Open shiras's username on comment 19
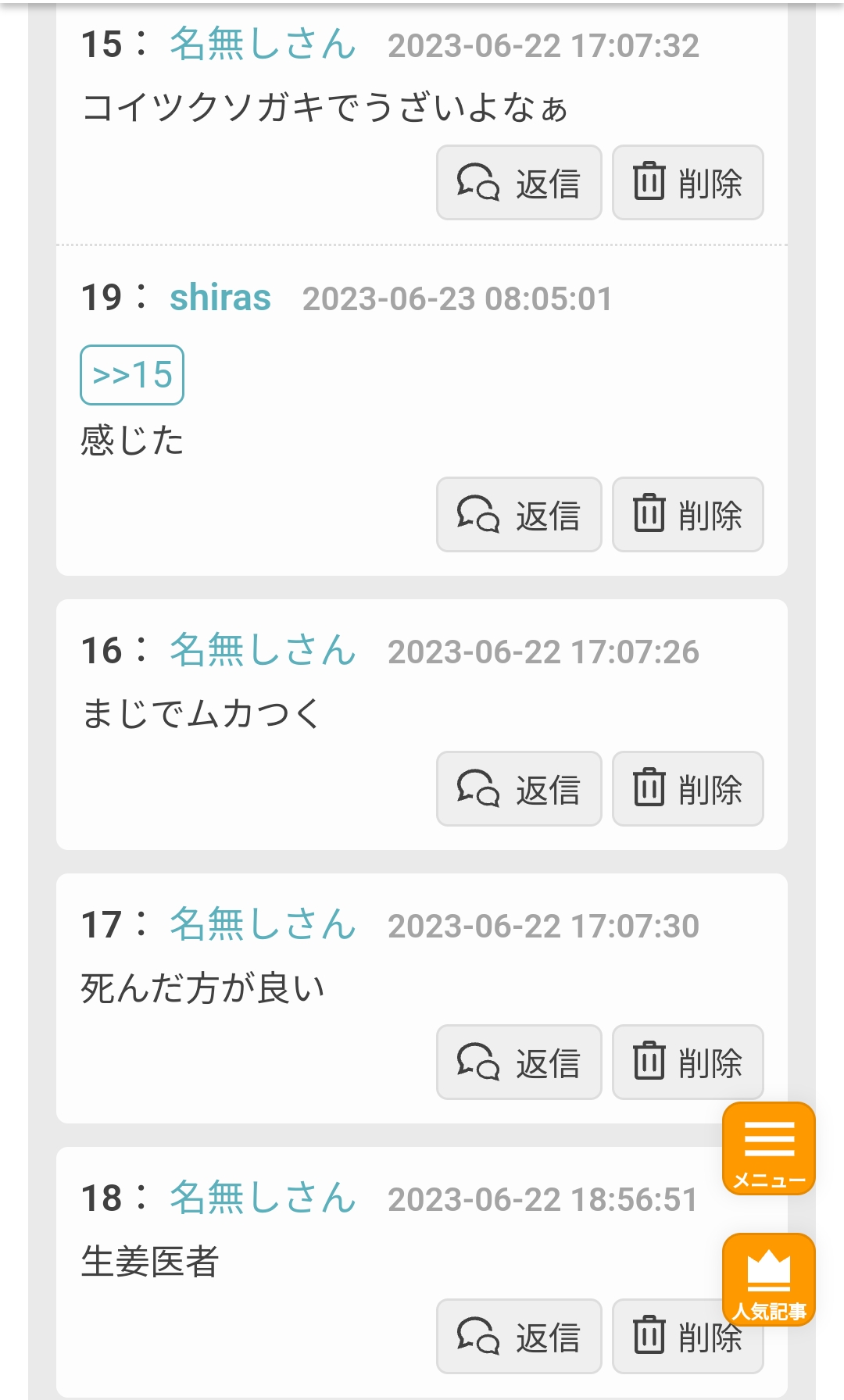844x1400 pixels. coord(220,298)
